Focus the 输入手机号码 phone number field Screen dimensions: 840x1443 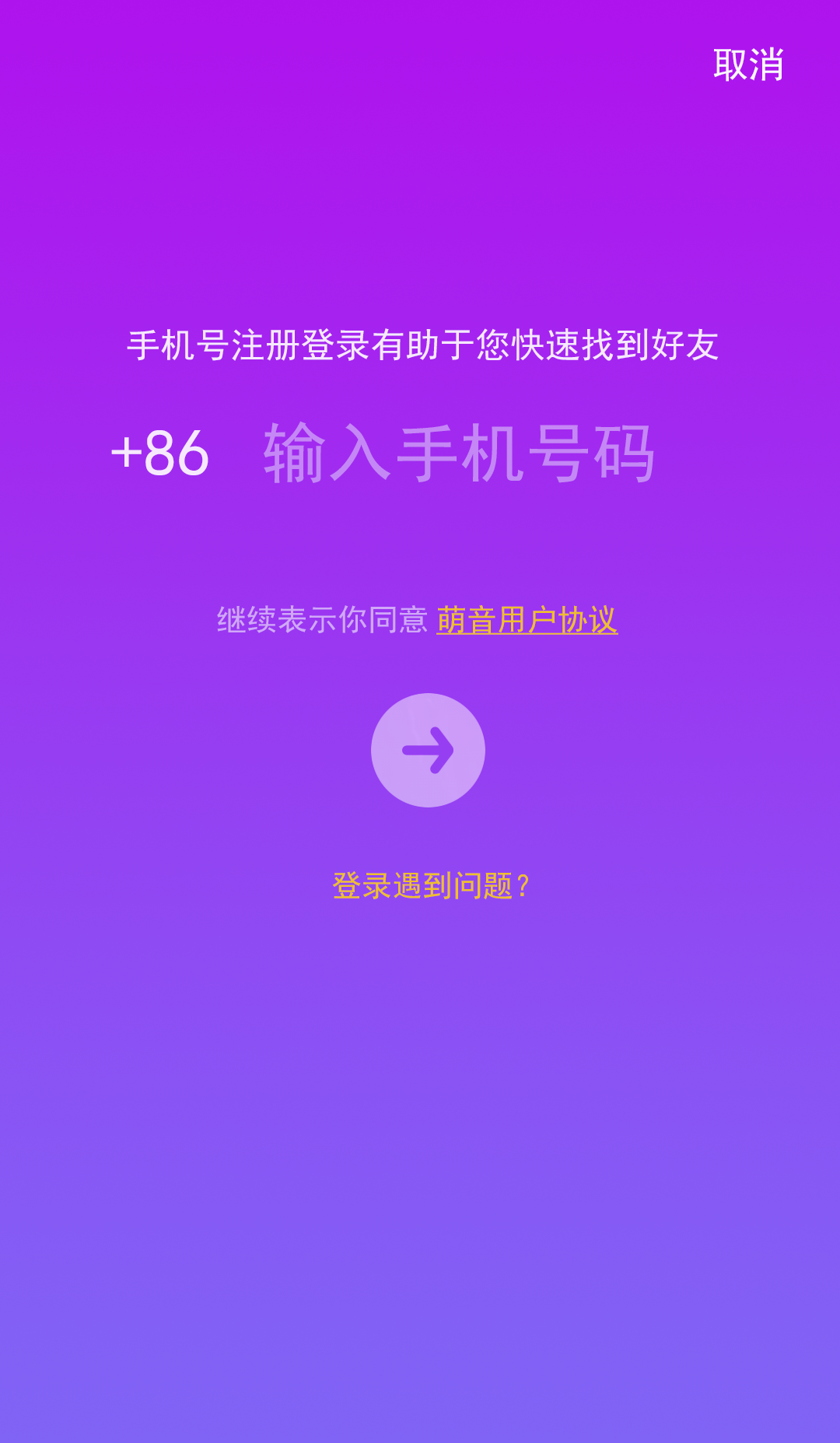[x=459, y=454]
